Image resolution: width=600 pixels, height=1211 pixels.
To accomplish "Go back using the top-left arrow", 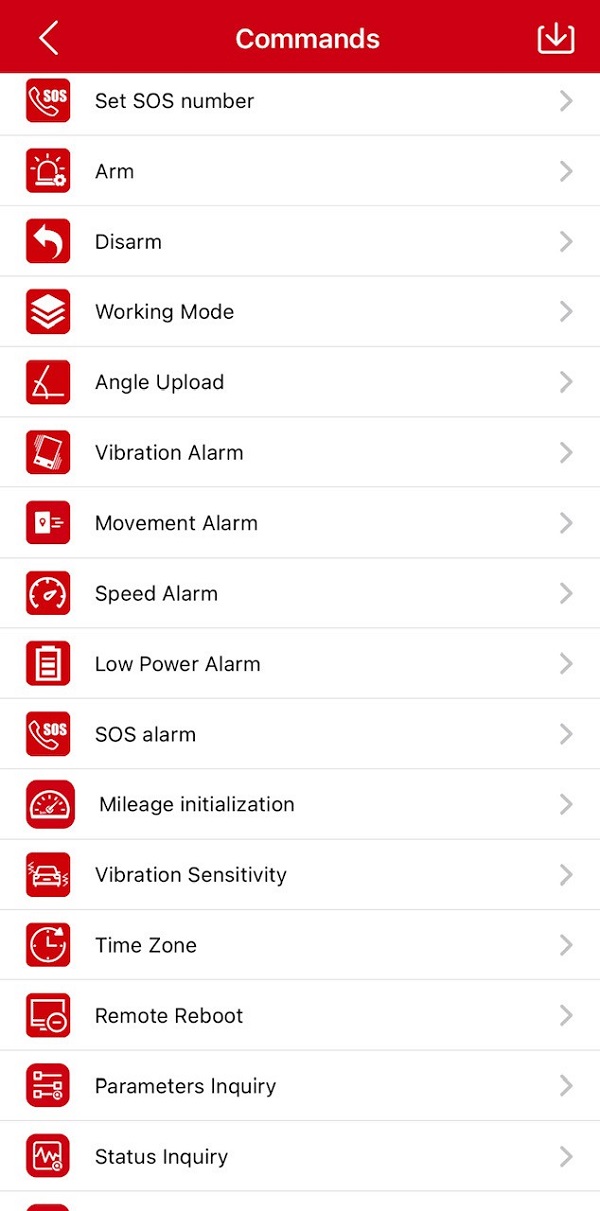I will (x=48, y=38).
